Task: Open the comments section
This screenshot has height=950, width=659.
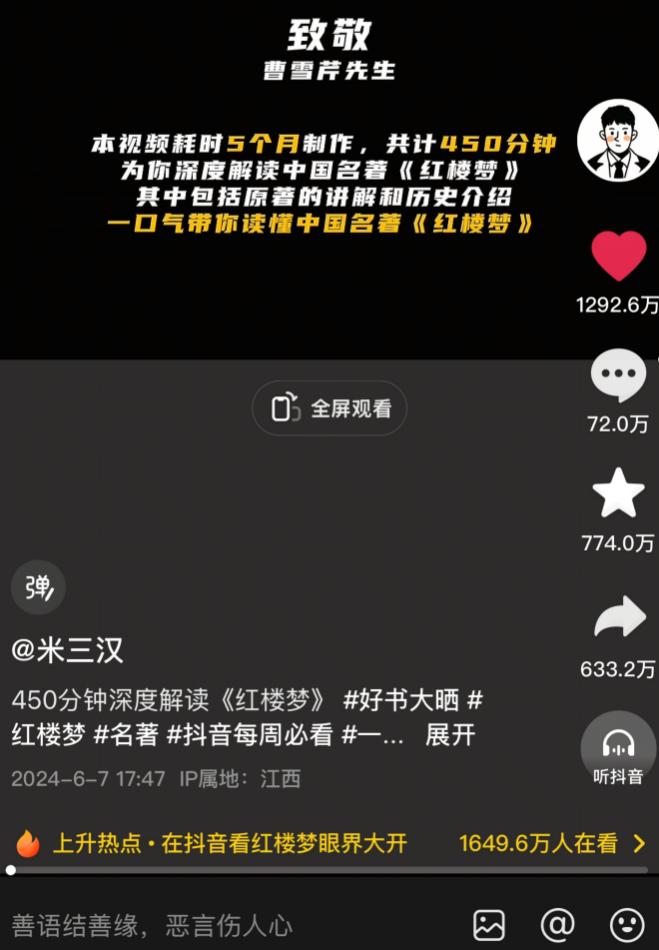Action: pyautogui.click(x=618, y=377)
